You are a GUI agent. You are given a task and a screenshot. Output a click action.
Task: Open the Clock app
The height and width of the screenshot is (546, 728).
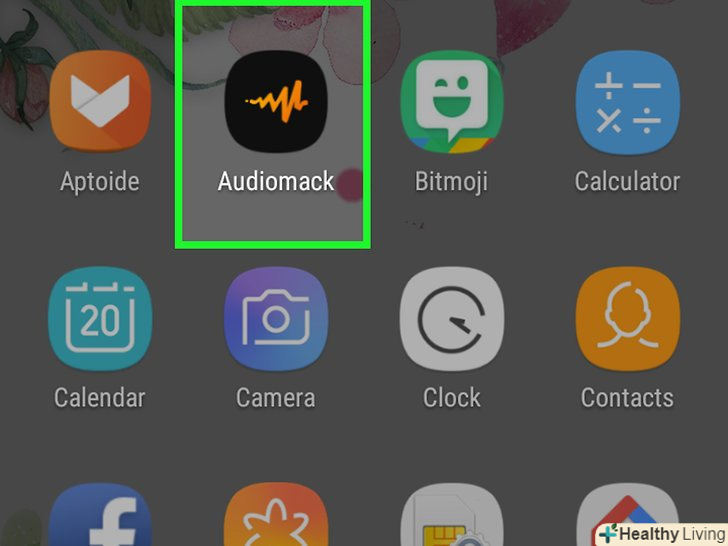click(x=451, y=319)
